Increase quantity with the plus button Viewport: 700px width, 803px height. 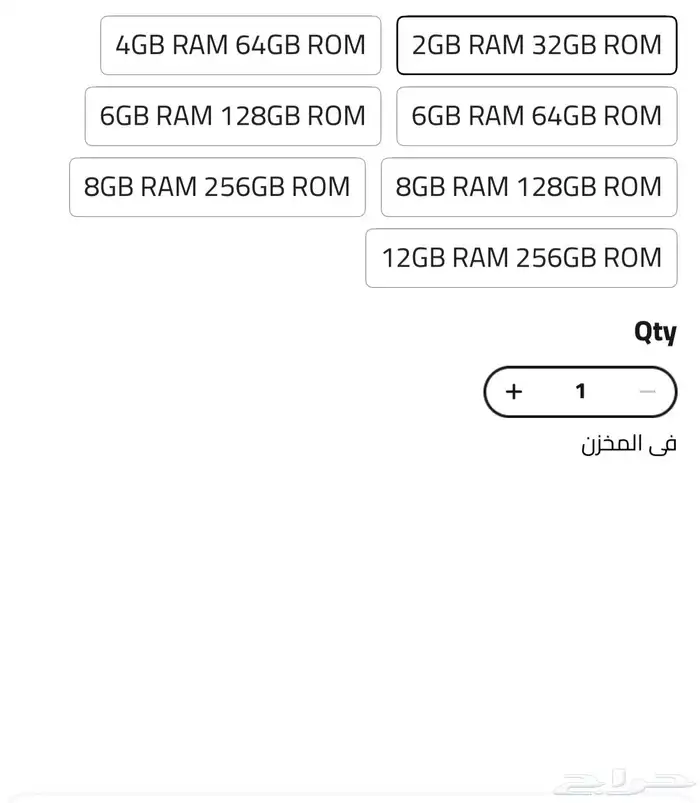click(x=514, y=391)
